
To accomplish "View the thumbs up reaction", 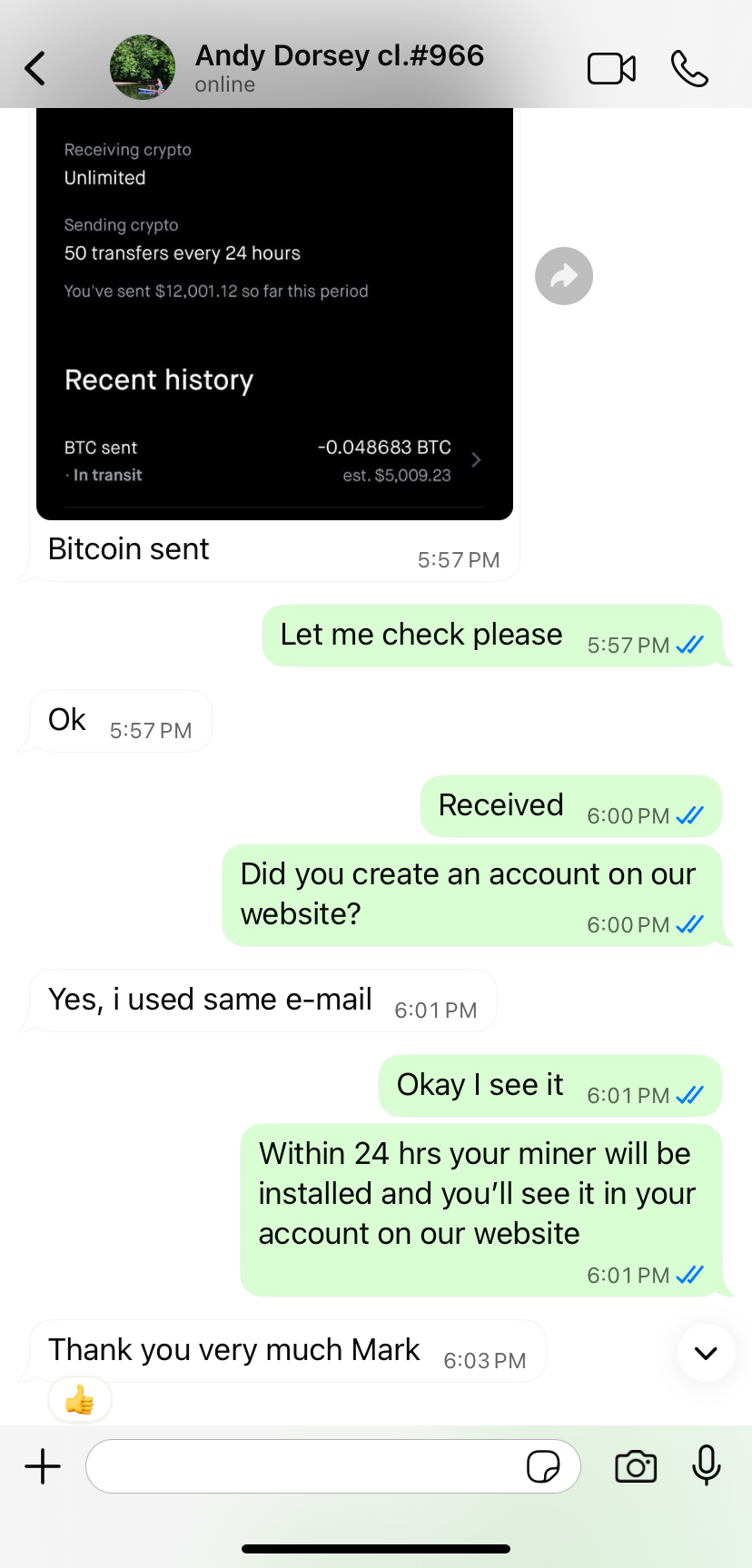I will coord(80,1400).
